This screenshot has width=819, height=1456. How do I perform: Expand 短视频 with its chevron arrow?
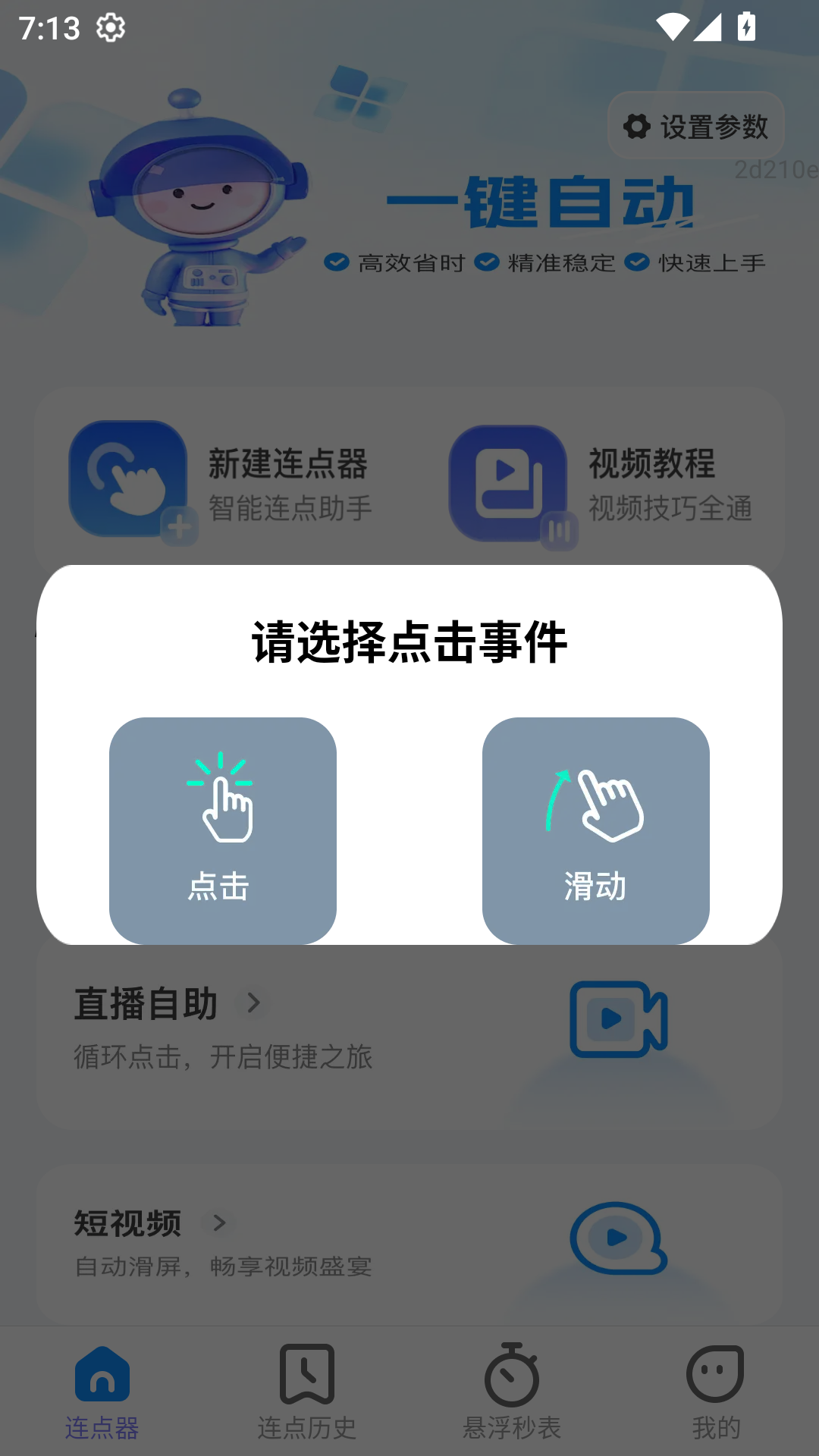pos(219,1223)
